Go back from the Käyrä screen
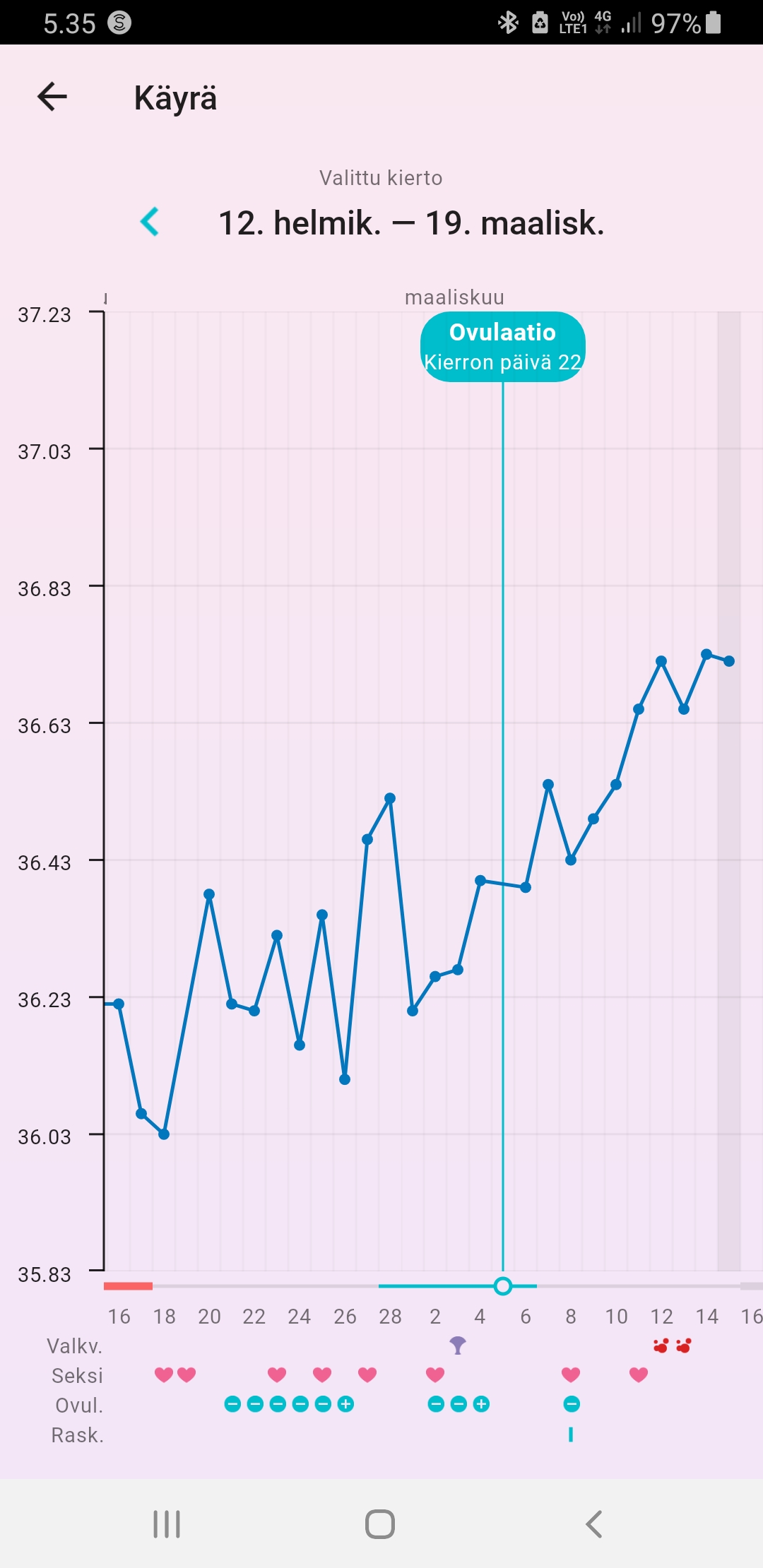763x1568 pixels. click(x=52, y=97)
